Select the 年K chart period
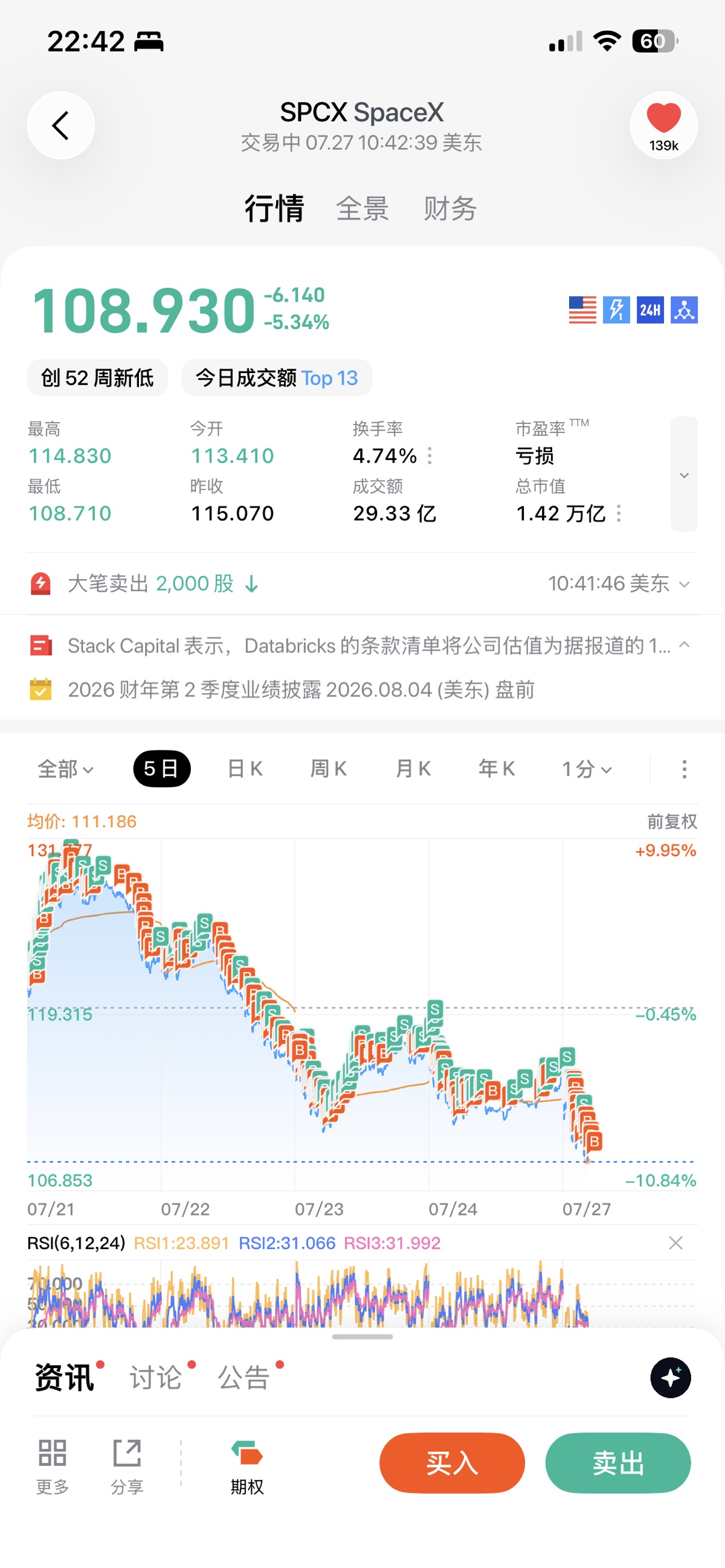Screen dimensions: 725x1568 (x=497, y=769)
